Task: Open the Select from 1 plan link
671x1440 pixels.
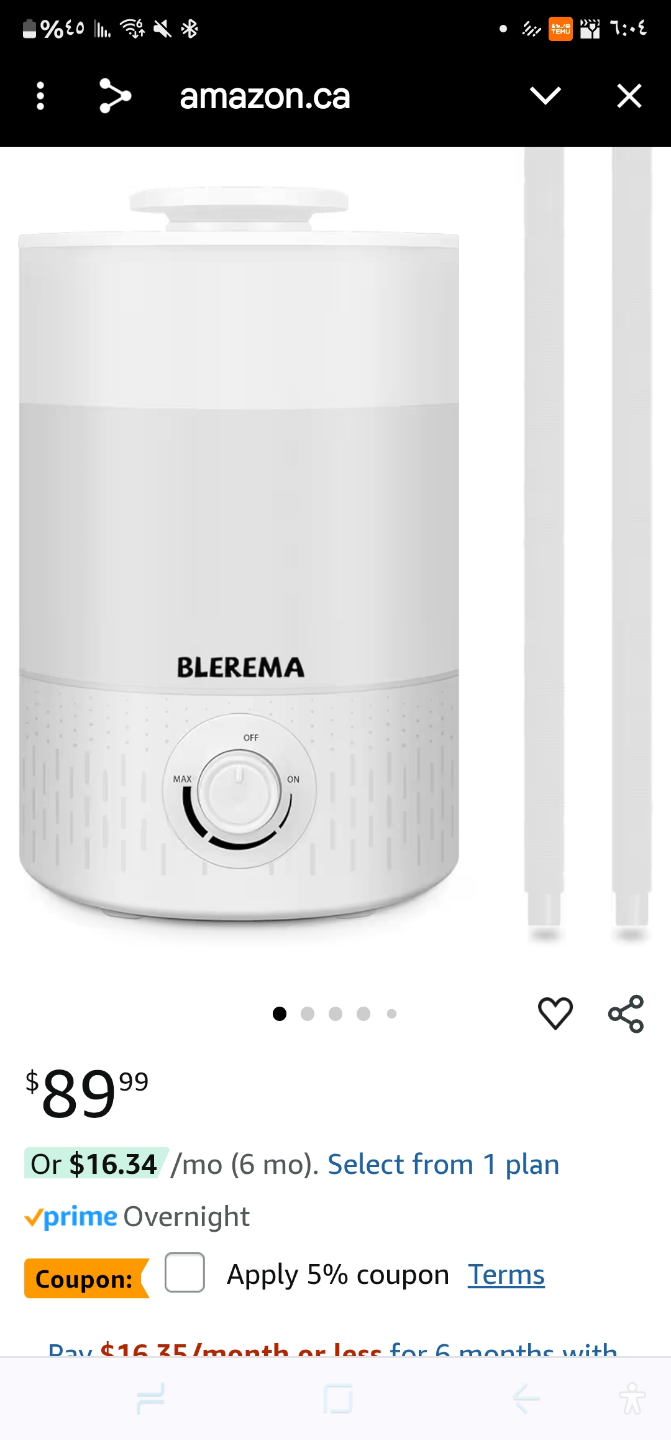Action: (443, 1164)
